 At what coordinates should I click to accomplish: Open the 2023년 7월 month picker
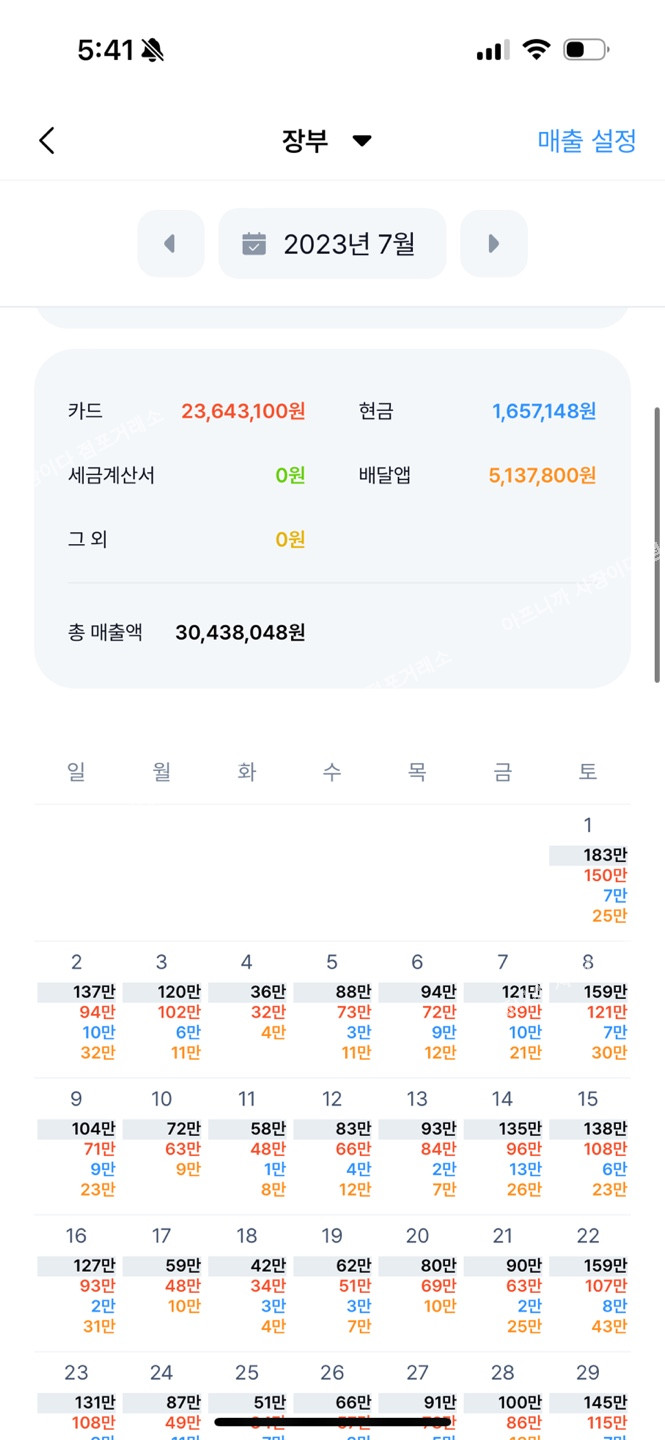332,244
